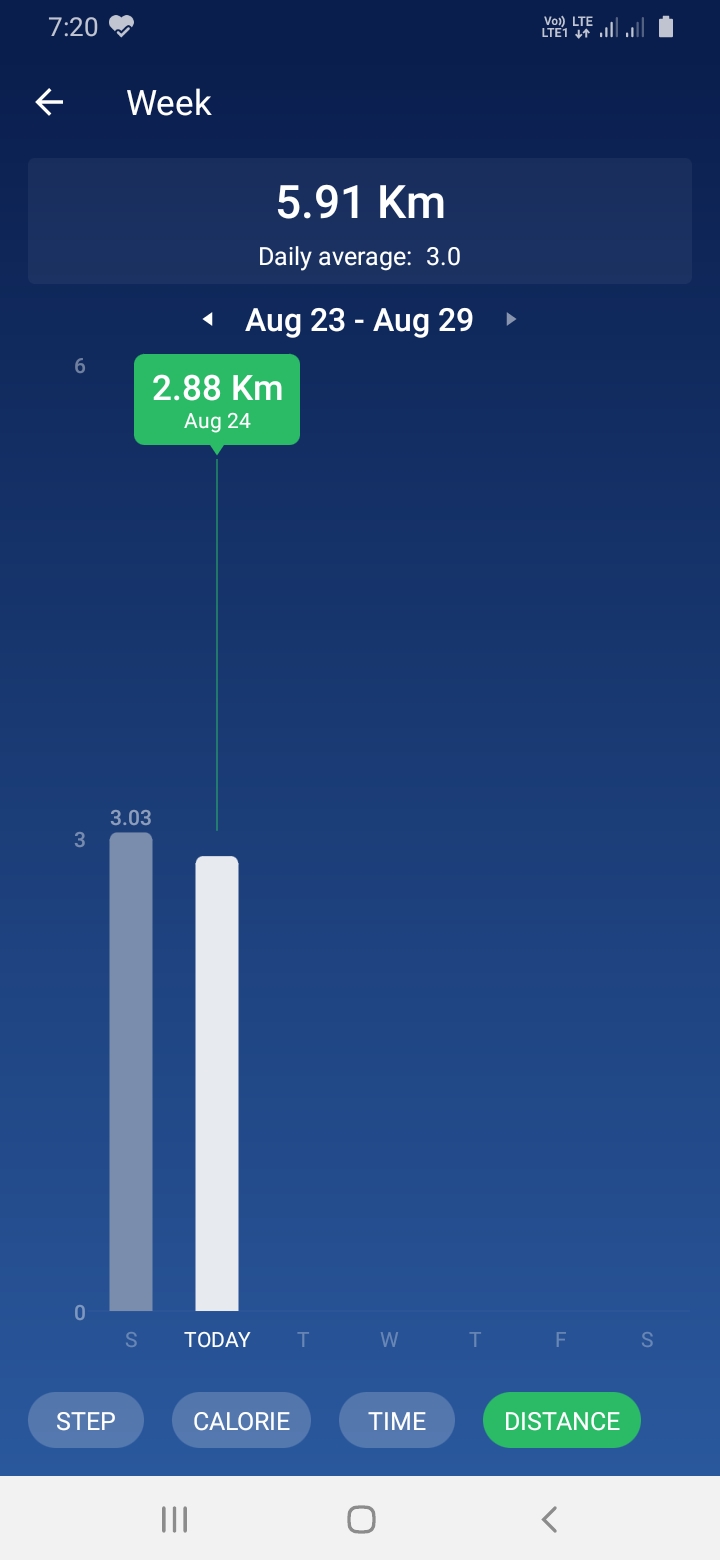This screenshot has width=720, height=1560.
Task: Select Sunday's 3.03 bar
Action: tap(131, 1072)
